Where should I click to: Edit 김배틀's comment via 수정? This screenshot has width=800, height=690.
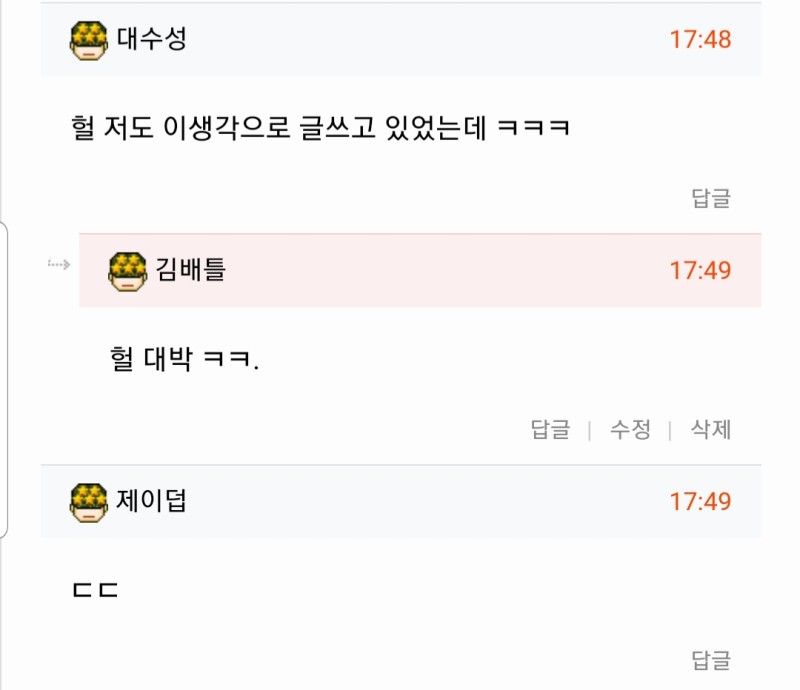click(x=631, y=430)
